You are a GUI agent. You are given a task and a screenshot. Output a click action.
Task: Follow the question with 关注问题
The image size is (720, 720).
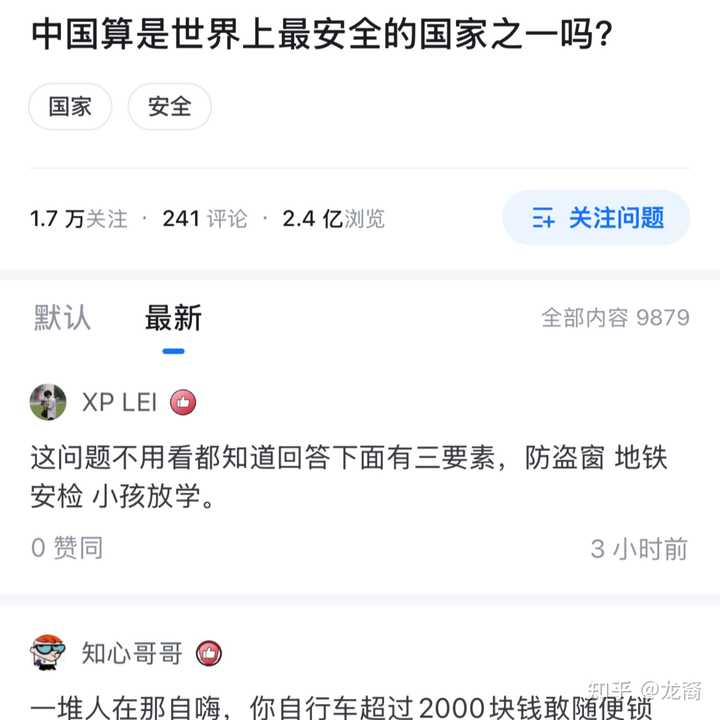pos(596,218)
